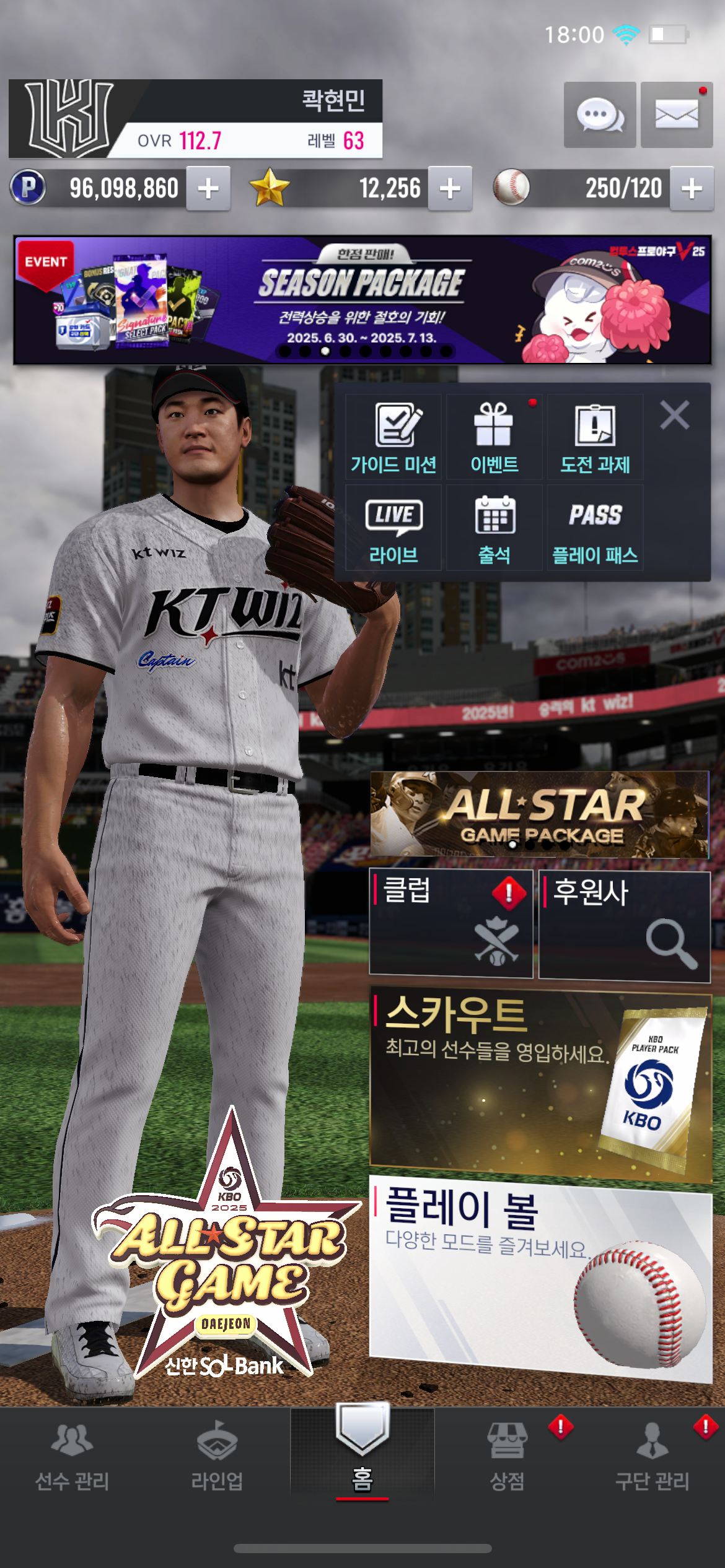This screenshot has width=725, height=1568.
Task: Open 가이드 미션 menu
Action: 393,437
